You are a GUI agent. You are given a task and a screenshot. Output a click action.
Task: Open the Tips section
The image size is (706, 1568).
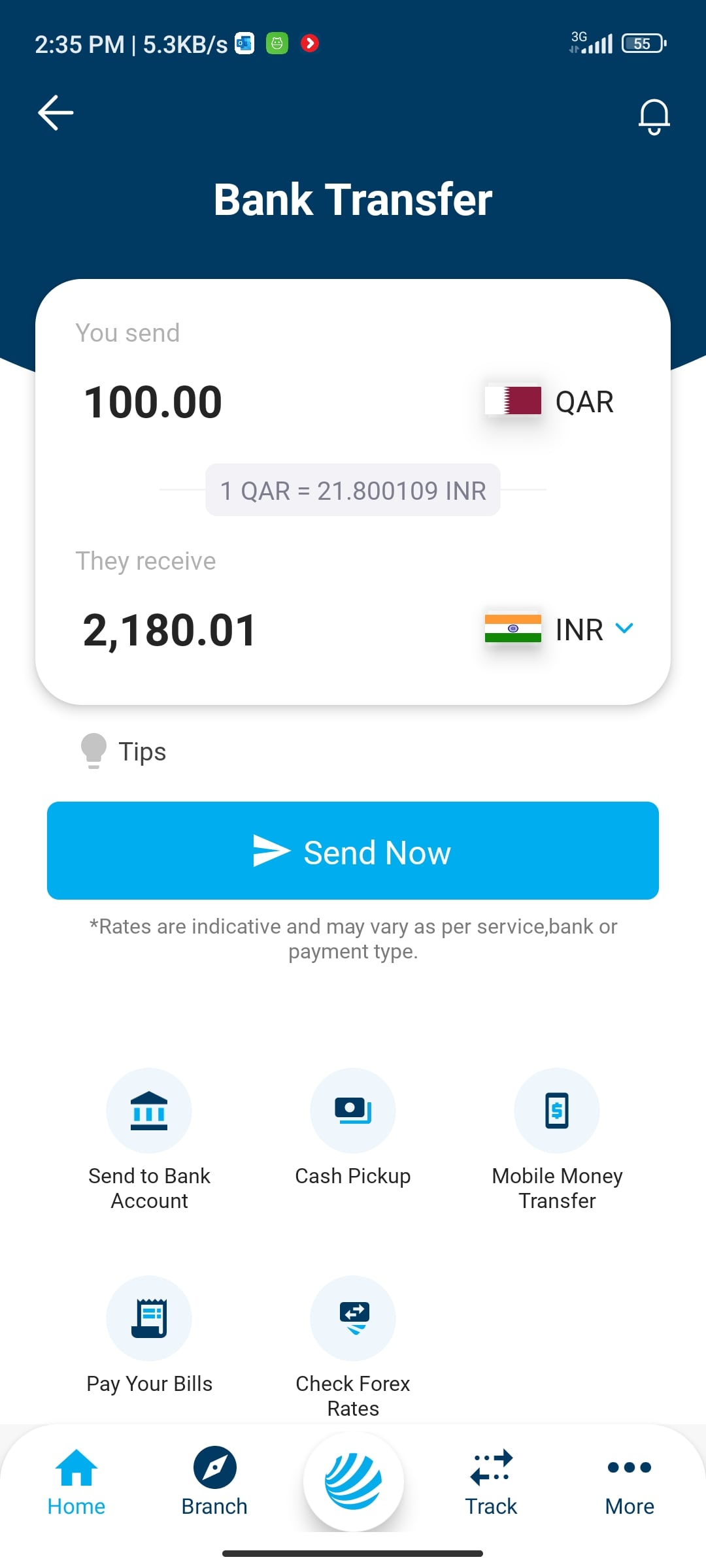124,751
